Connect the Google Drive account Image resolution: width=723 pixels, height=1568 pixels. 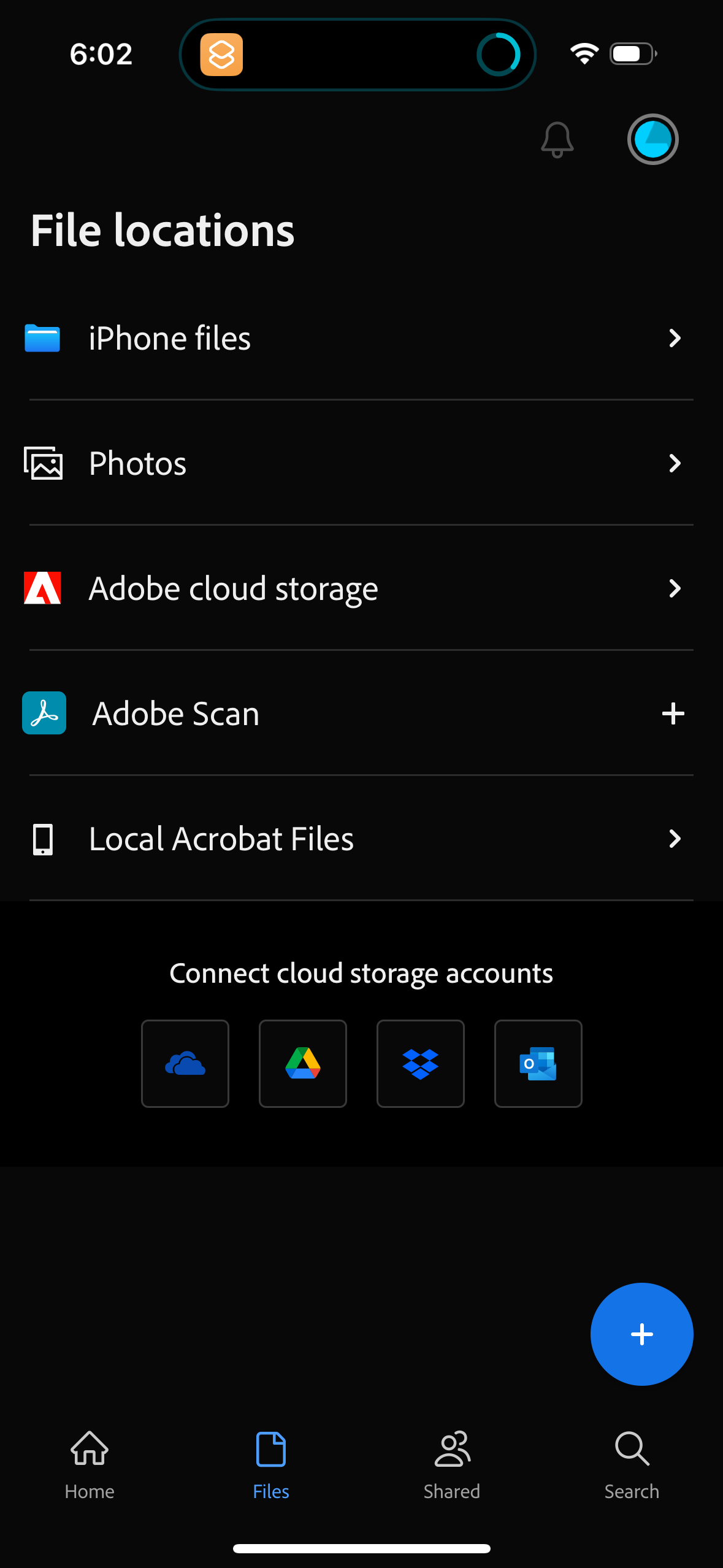point(302,1063)
